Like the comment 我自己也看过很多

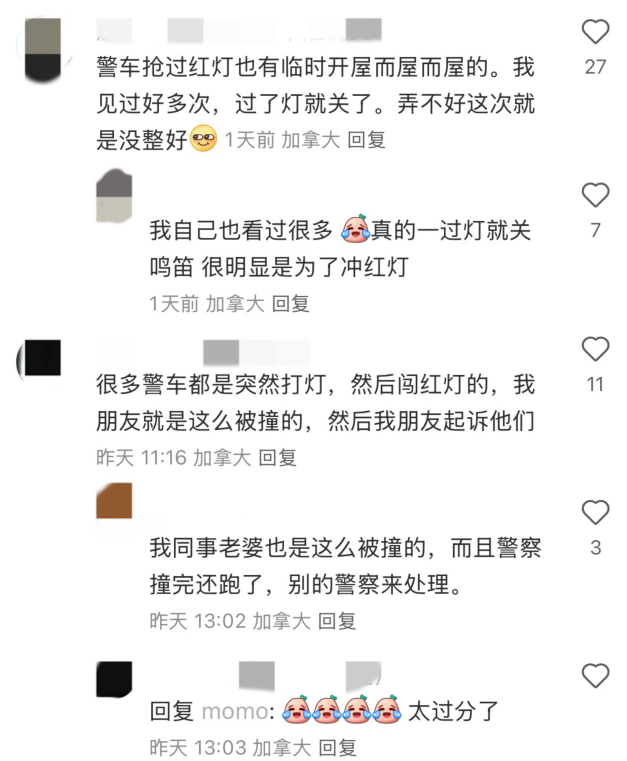point(596,195)
